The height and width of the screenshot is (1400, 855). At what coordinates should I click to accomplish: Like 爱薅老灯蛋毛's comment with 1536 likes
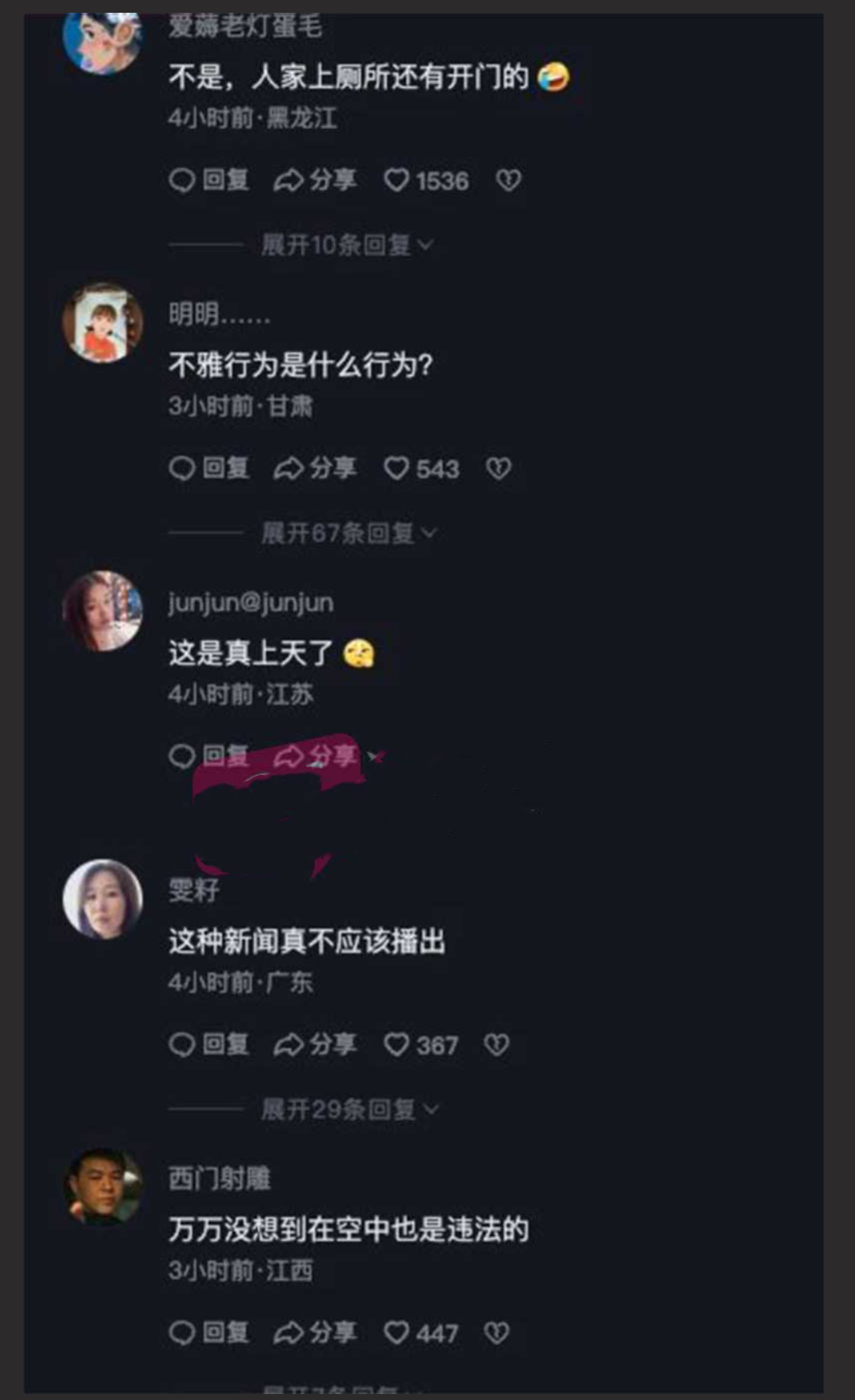coord(399,179)
